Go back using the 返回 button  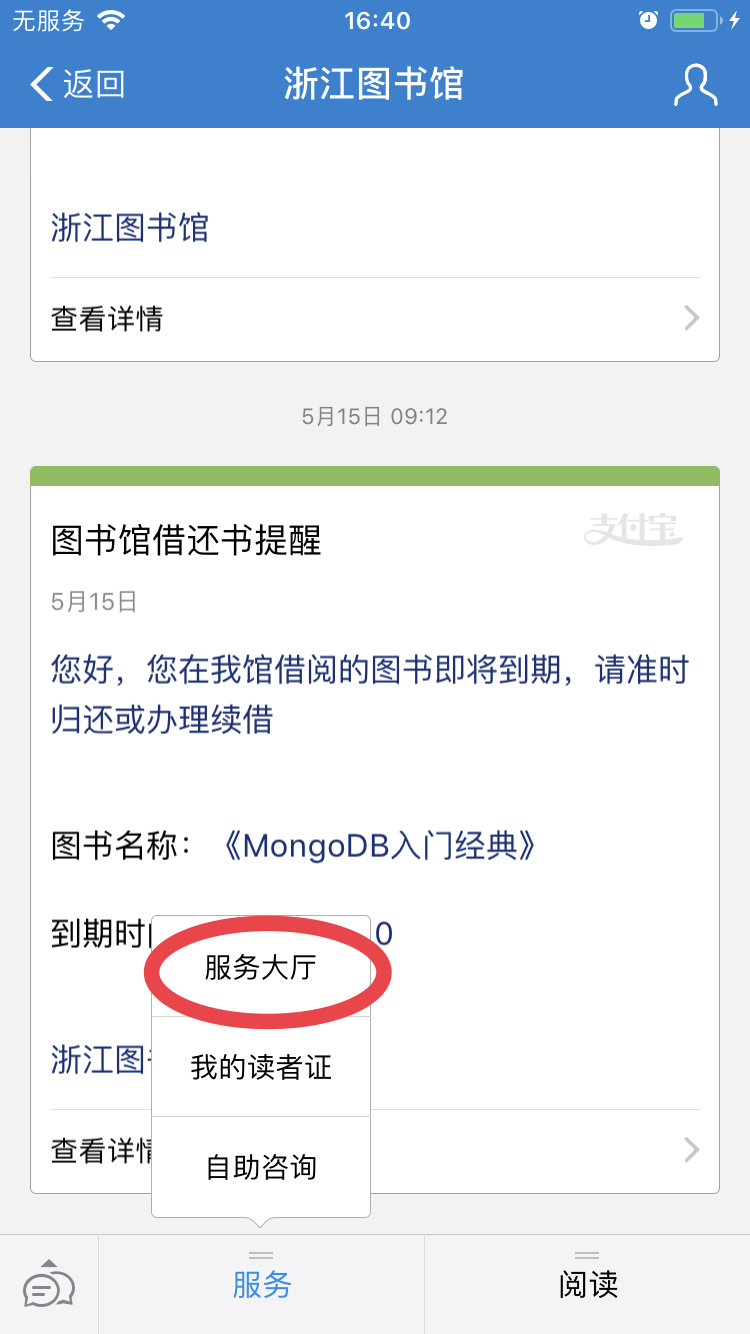pyautogui.click(x=78, y=84)
